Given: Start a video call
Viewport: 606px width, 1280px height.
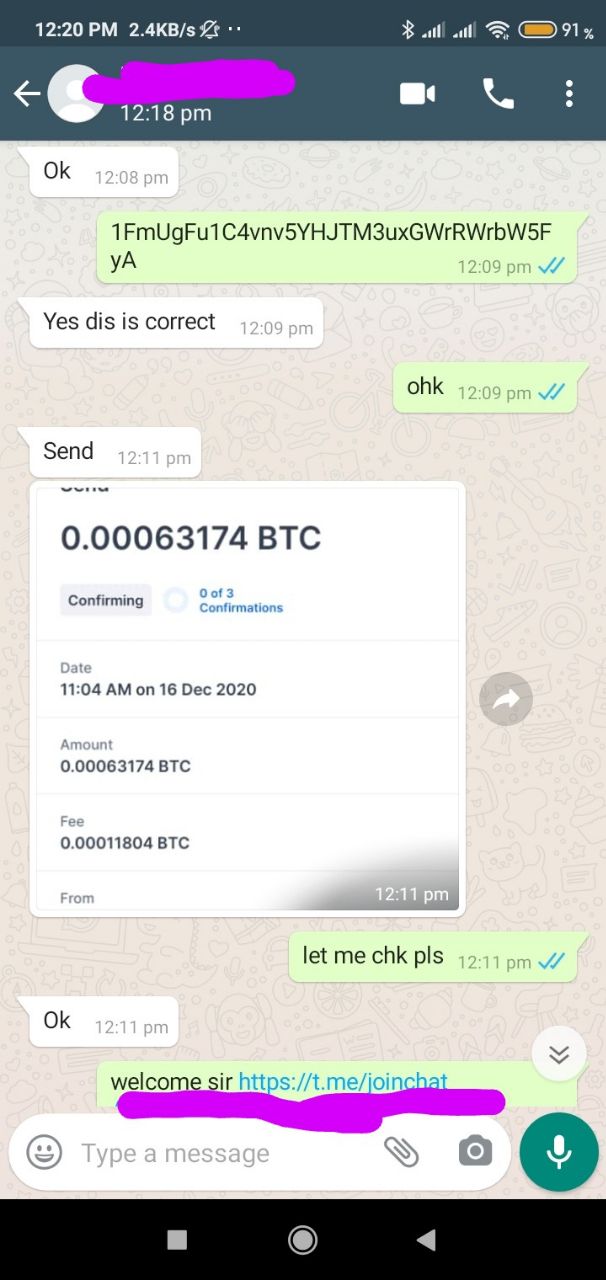Looking at the screenshot, I should (x=417, y=94).
